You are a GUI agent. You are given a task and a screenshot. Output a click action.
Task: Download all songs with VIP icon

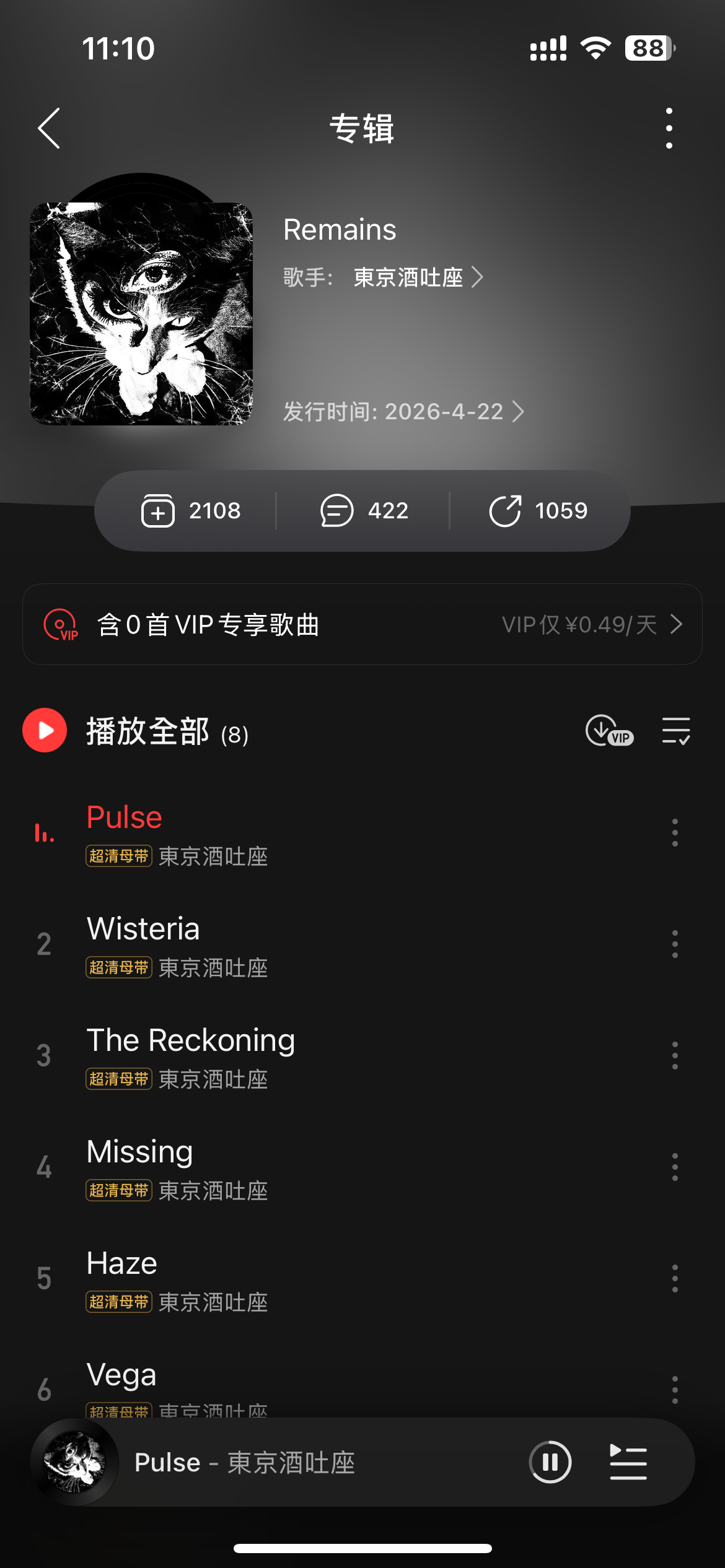tap(609, 731)
